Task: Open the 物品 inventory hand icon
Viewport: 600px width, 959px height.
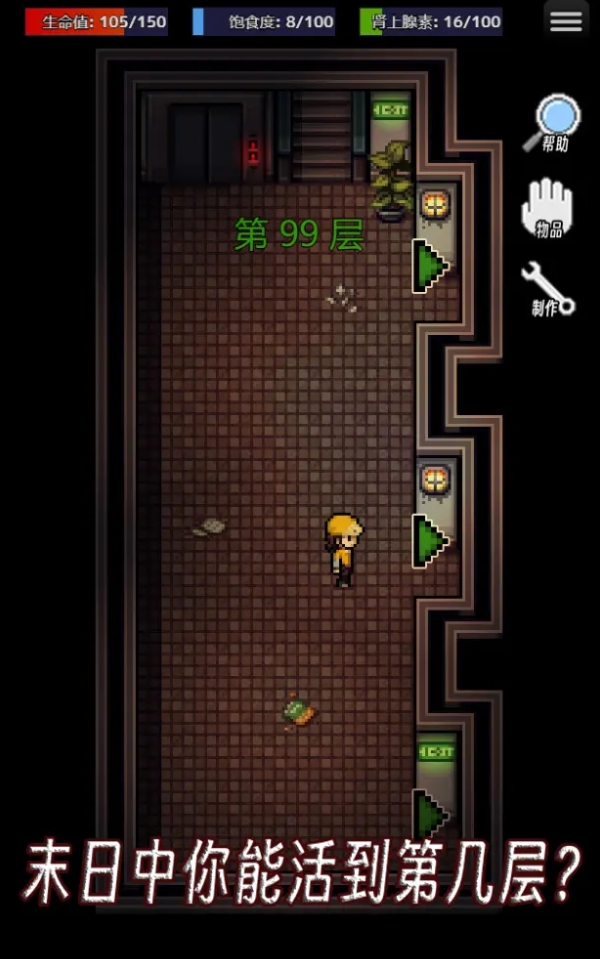Action: click(547, 207)
